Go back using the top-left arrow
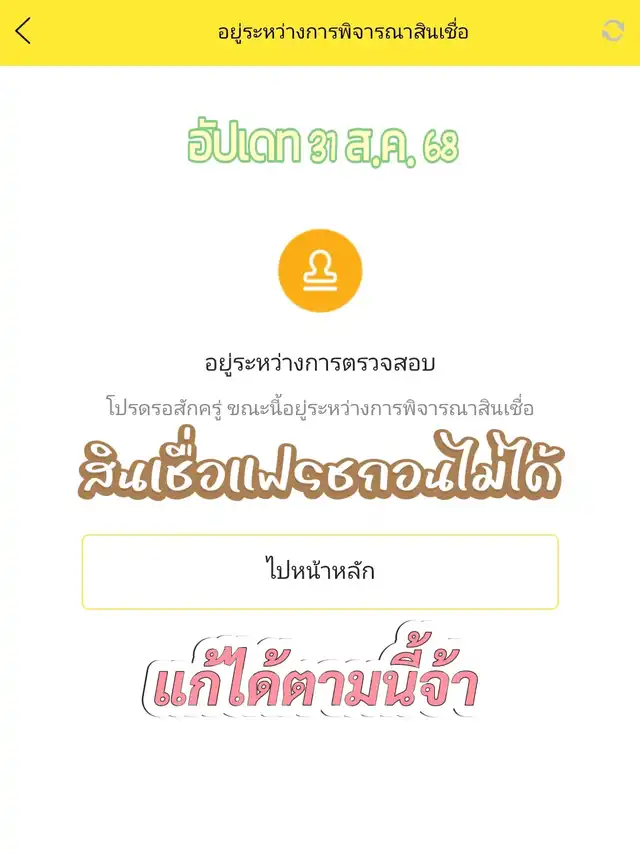 coord(24,31)
